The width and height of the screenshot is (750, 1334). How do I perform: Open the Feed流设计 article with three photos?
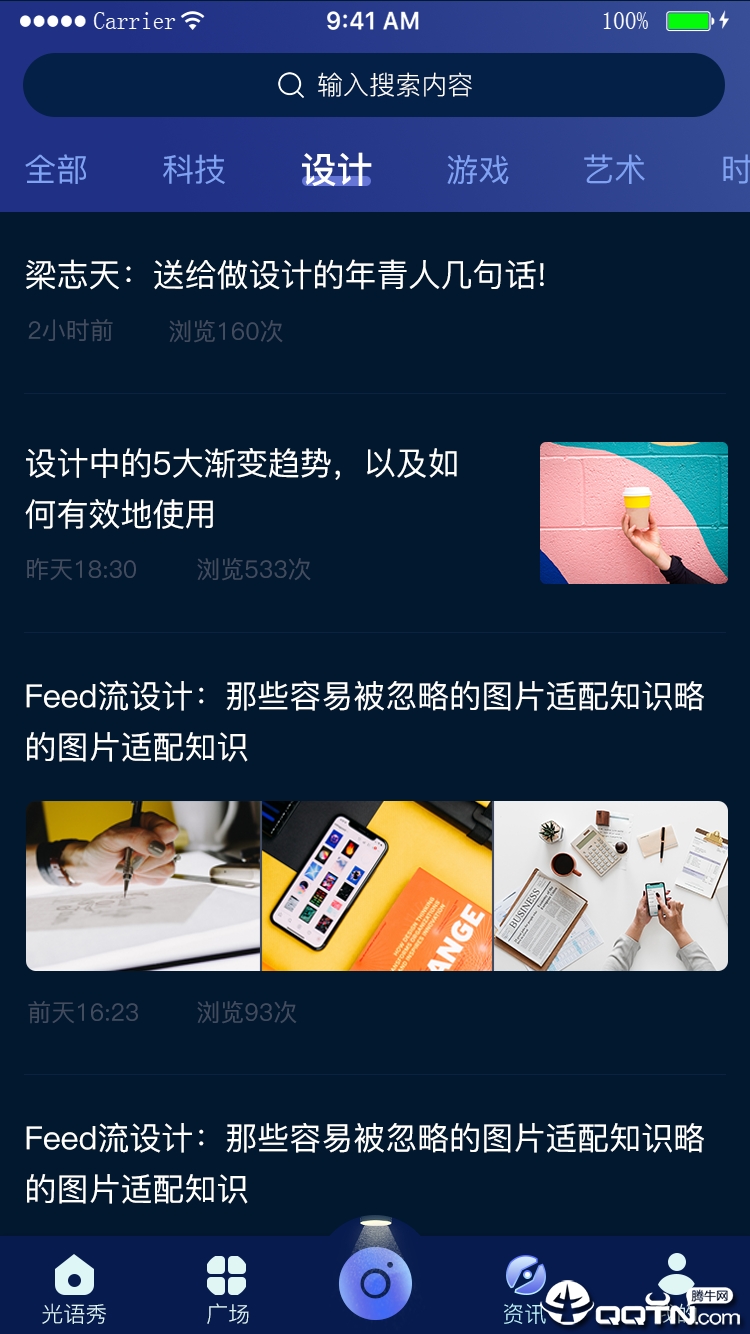pos(365,721)
